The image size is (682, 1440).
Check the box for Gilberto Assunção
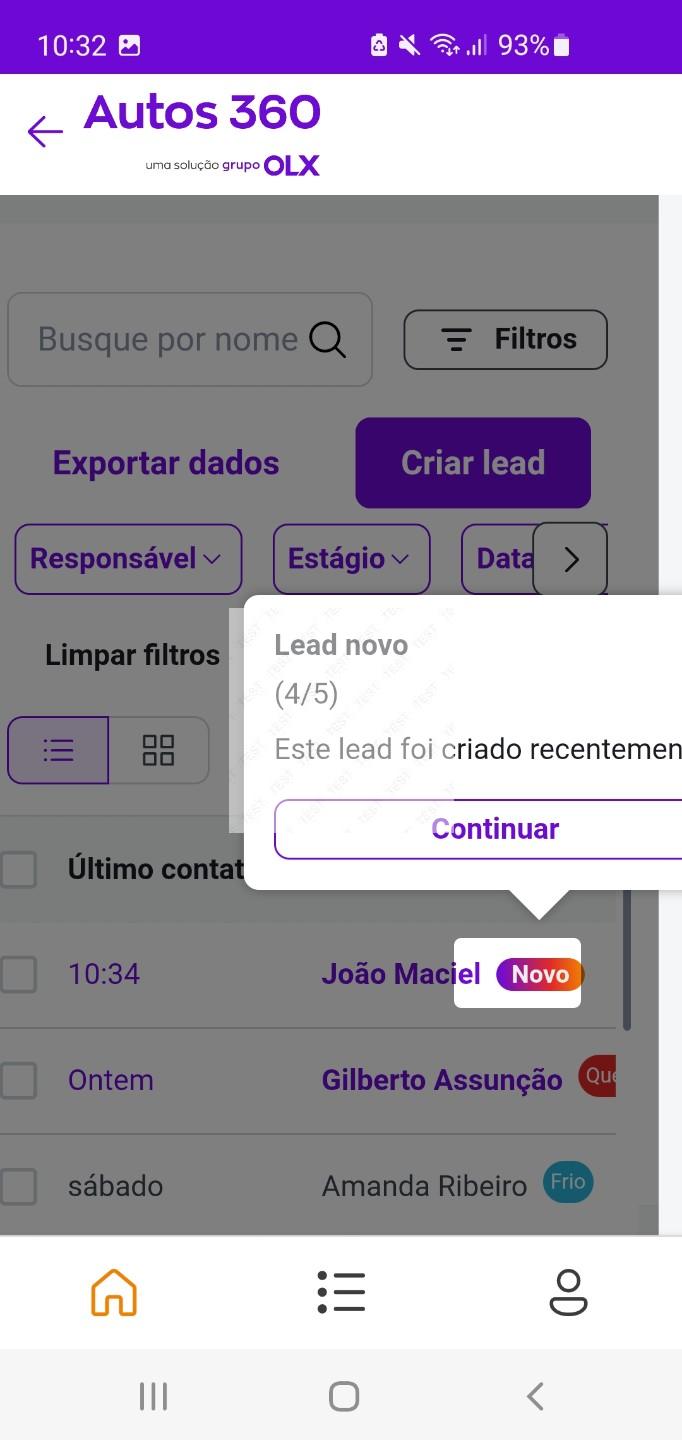18,1080
